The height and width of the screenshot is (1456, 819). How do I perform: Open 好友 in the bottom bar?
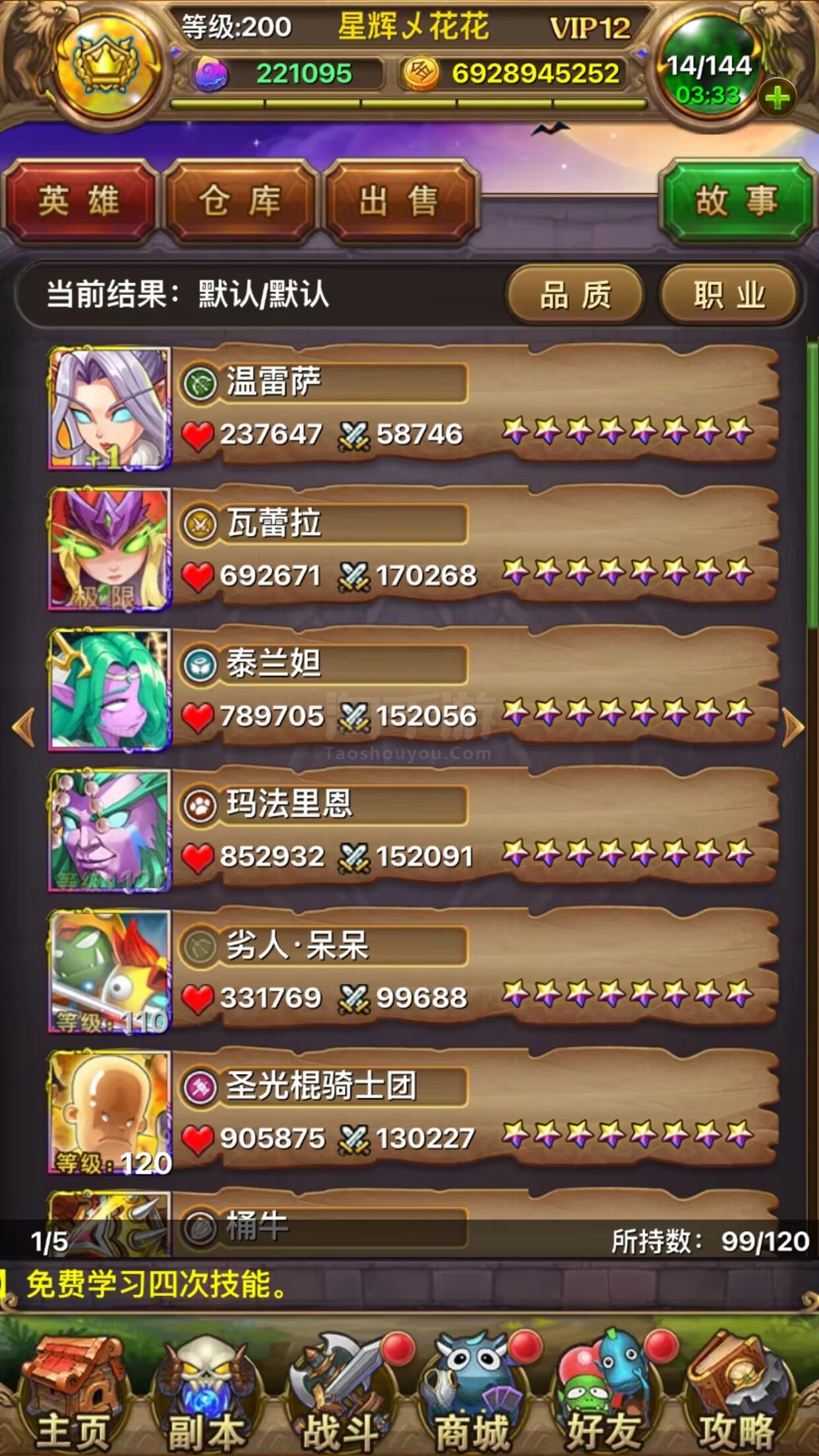click(603, 1393)
